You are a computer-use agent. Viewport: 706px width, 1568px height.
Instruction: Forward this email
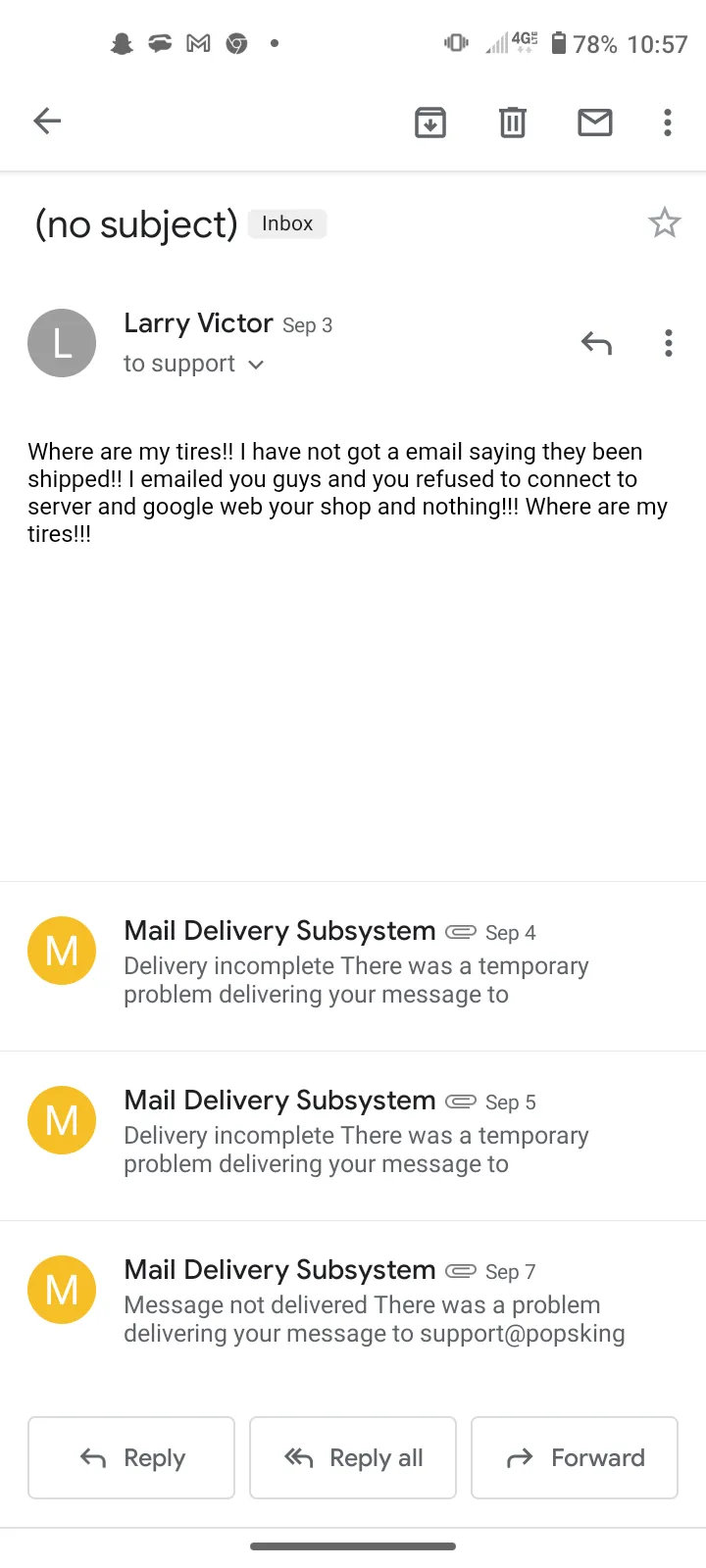(x=575, y=1458)
